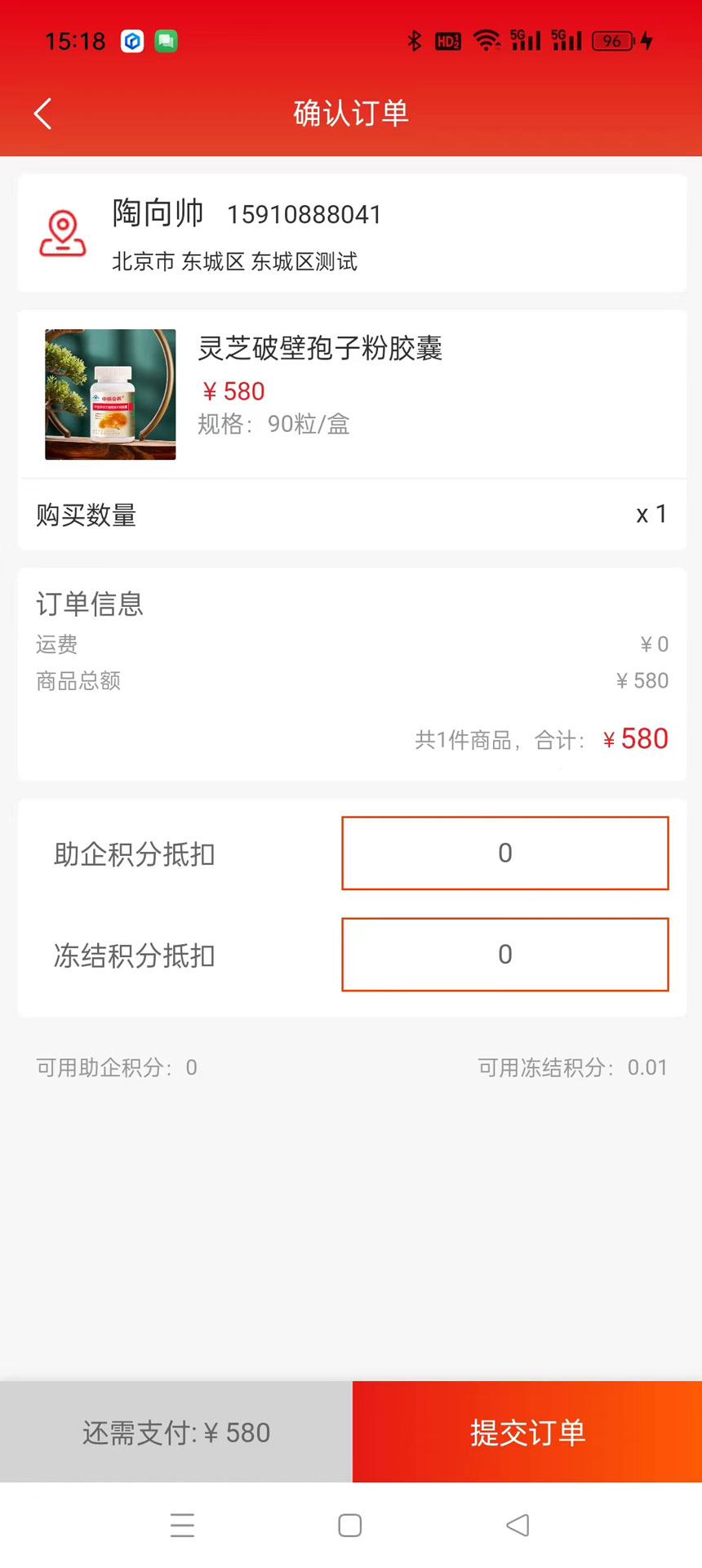Tap the HD icon in the status bar

click(x=446, y=41)
